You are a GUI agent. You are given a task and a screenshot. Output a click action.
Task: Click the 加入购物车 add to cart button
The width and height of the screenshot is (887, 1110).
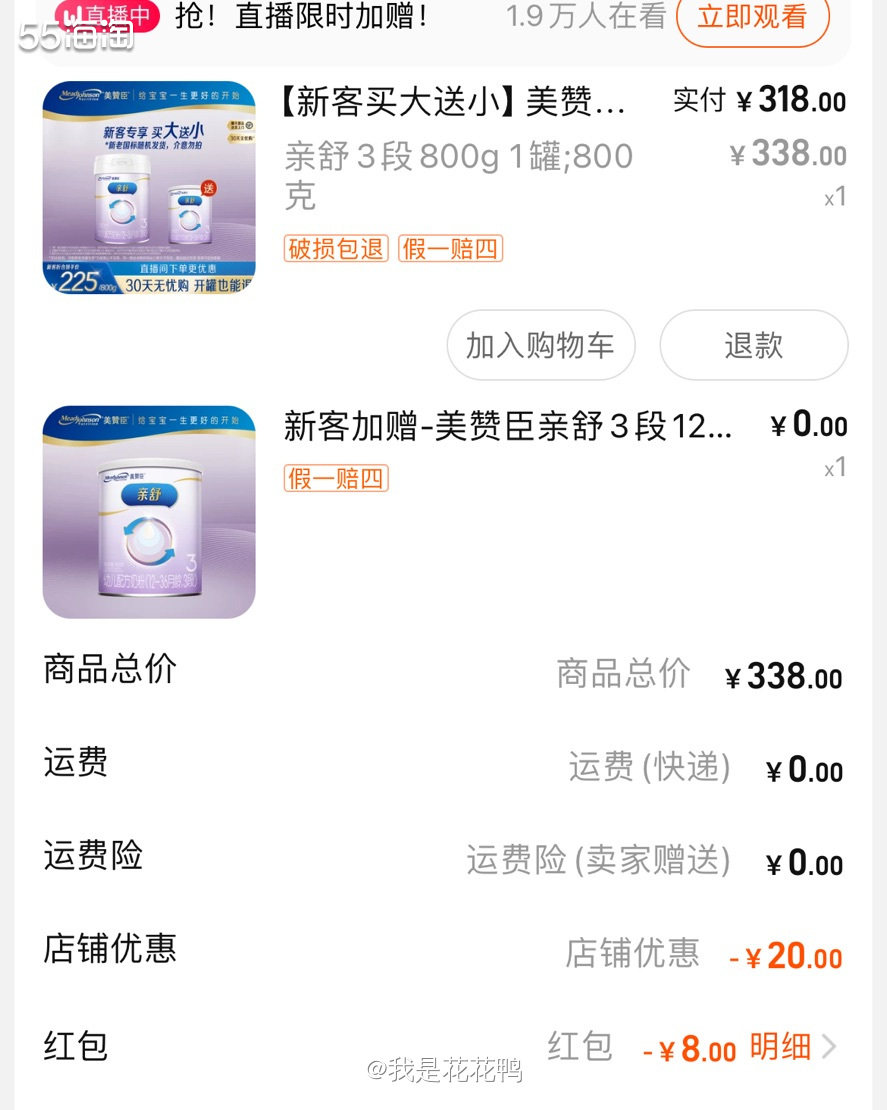coord(540,345)
